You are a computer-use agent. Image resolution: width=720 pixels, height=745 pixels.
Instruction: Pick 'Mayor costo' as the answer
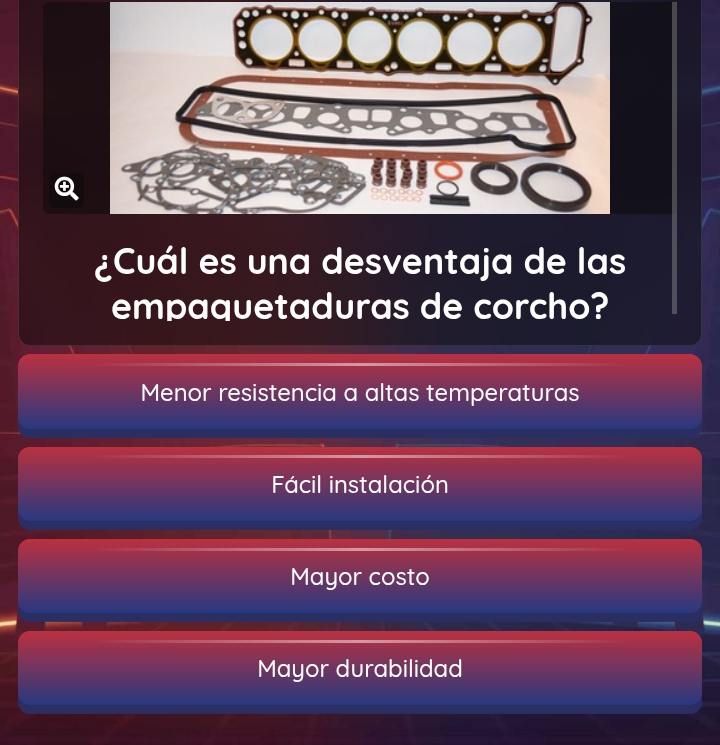360,577
